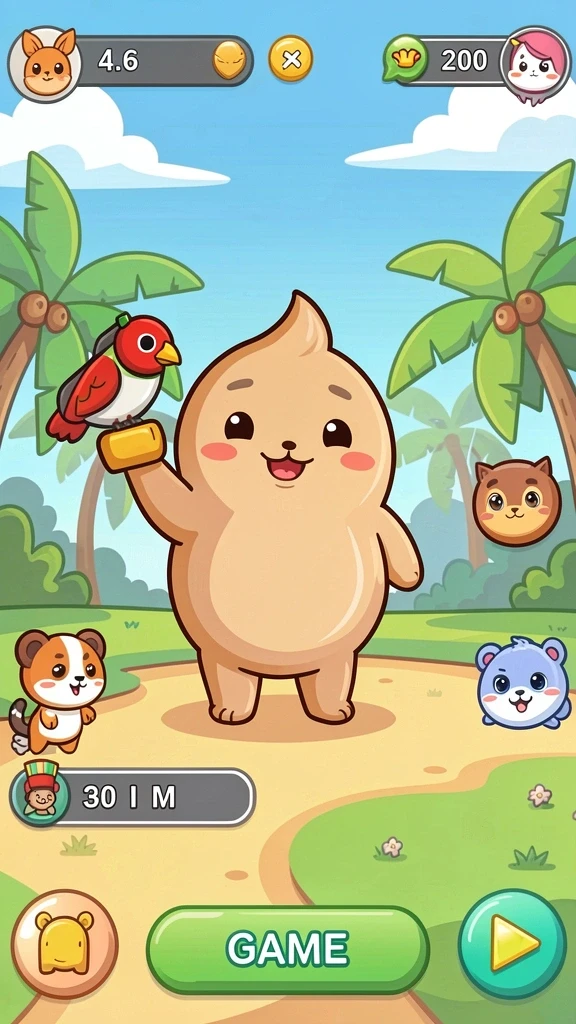Hit the teal play arrow button
Screen dimensions: 576x1024
(513, 944)
